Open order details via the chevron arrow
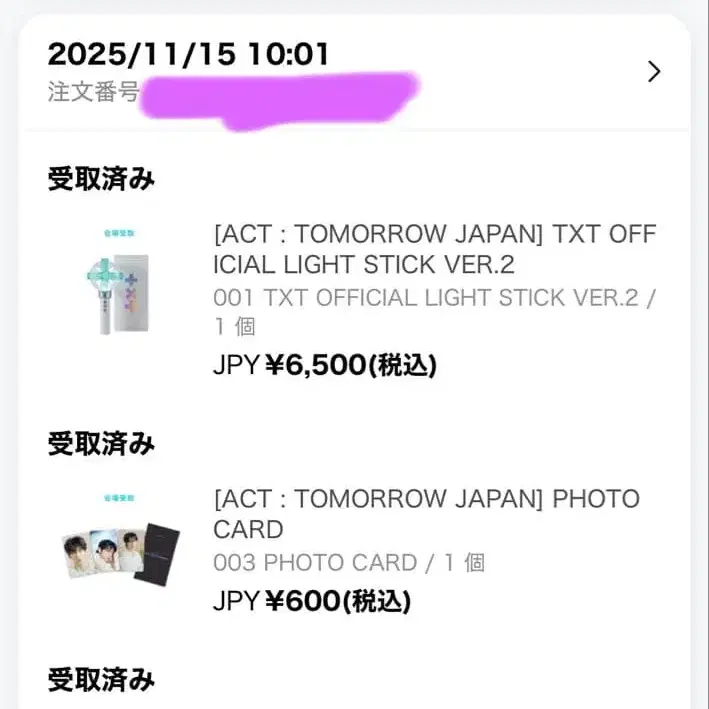The height and width of the screenshot is (709, 709). (654, 72)
